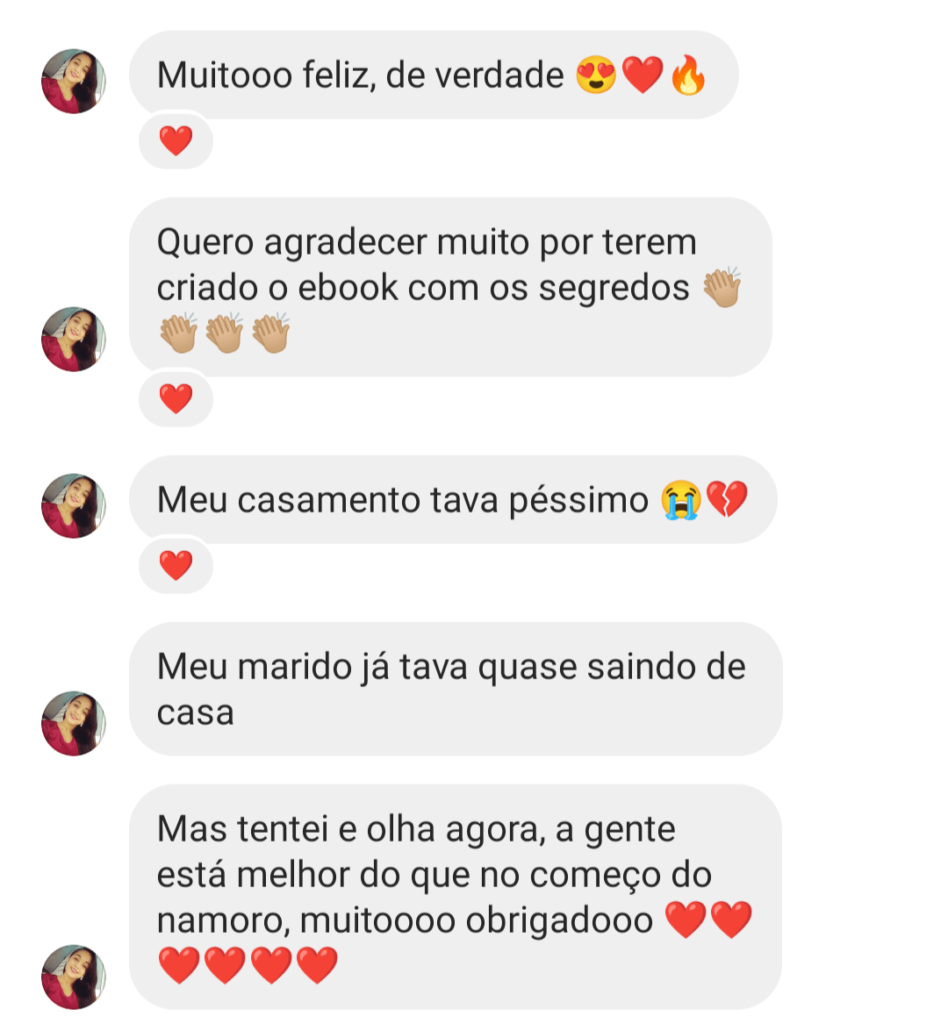948x1024 pixels.
Task: Tap profile photo next to 'Meu casamento tava péssimo'
Action: [x=73, y=506]
